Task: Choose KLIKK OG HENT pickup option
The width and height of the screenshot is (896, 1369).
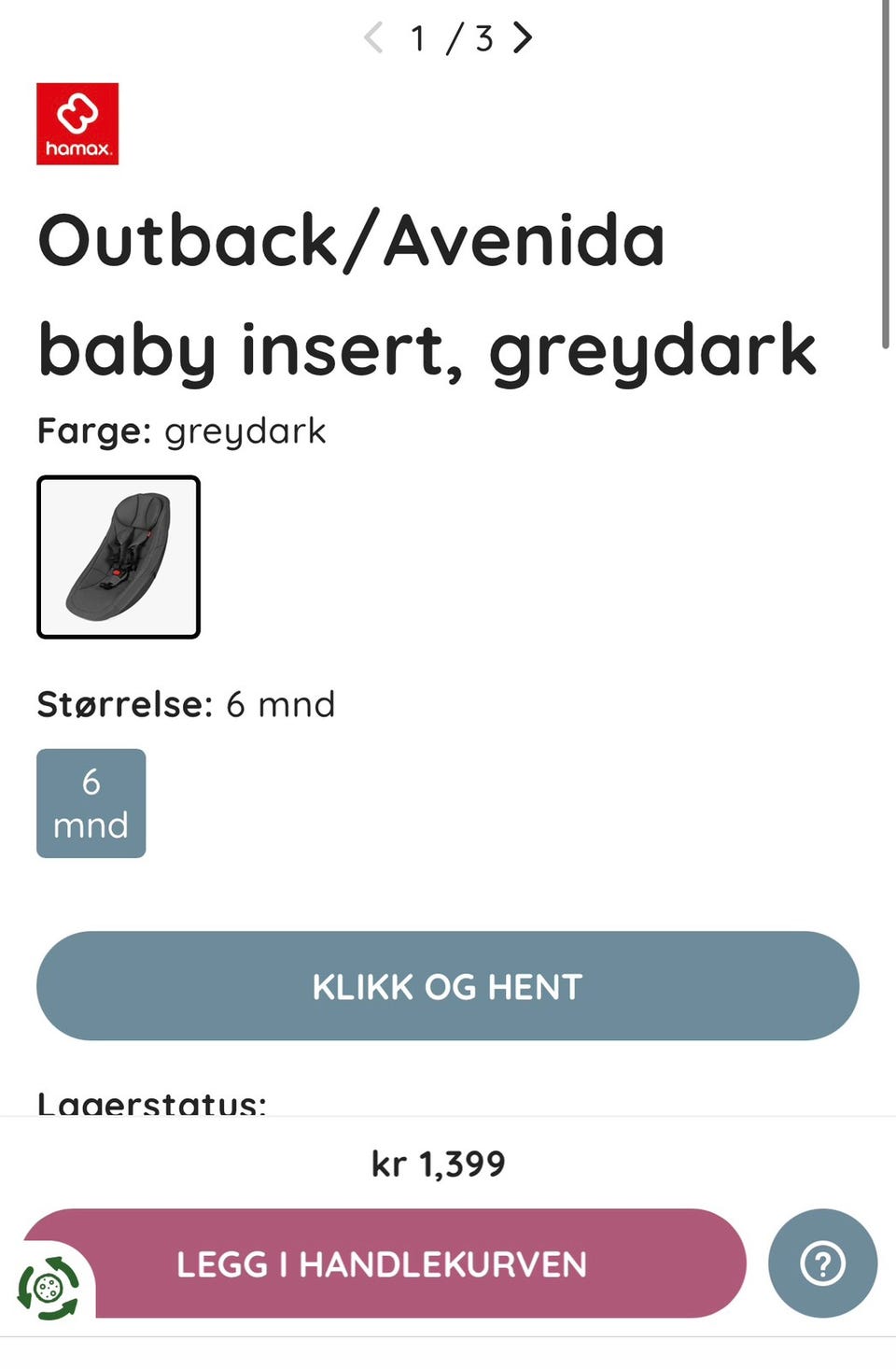Action: tap(447, 985)
